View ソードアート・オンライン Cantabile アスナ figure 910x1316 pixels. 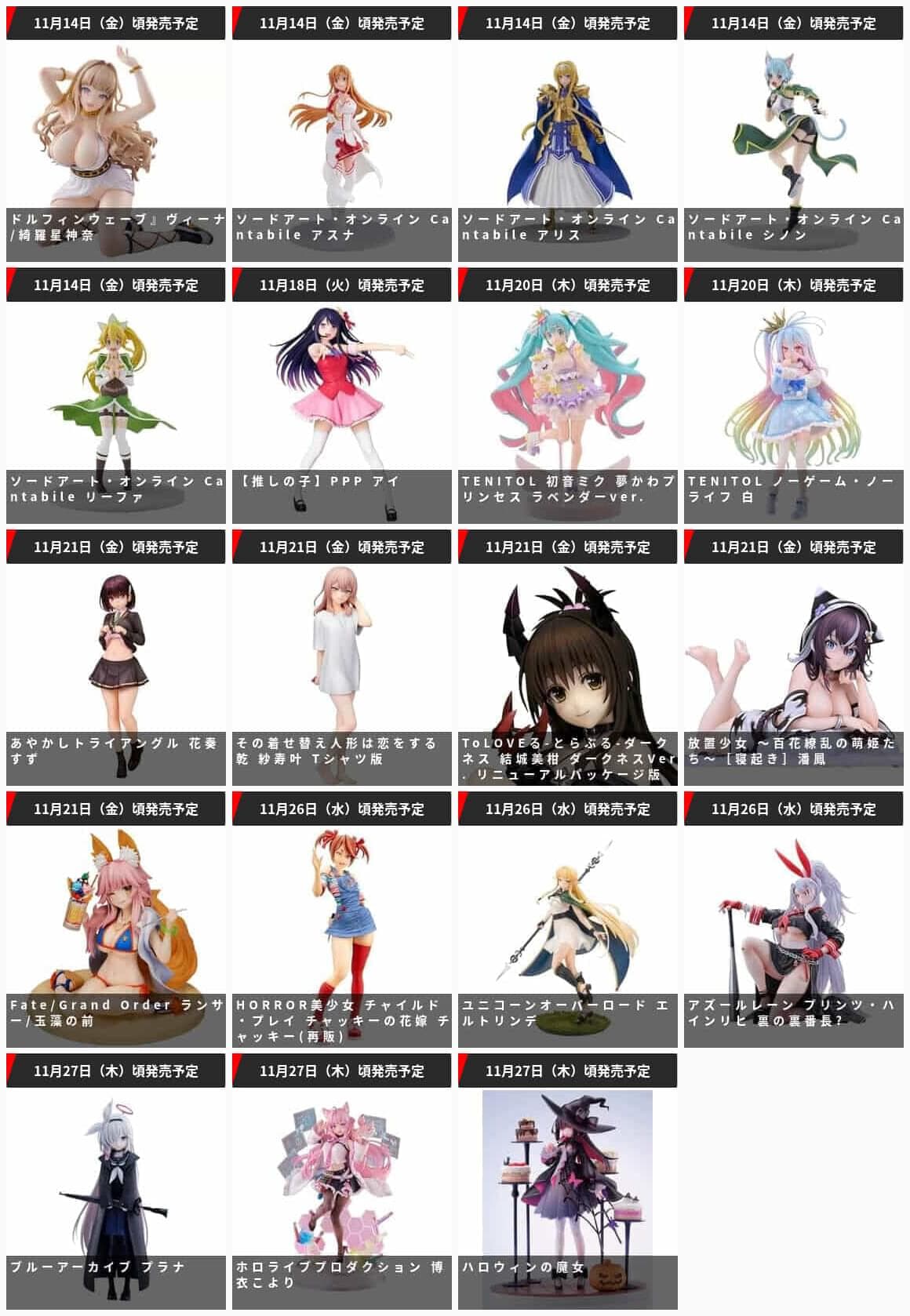pos(341,133)
